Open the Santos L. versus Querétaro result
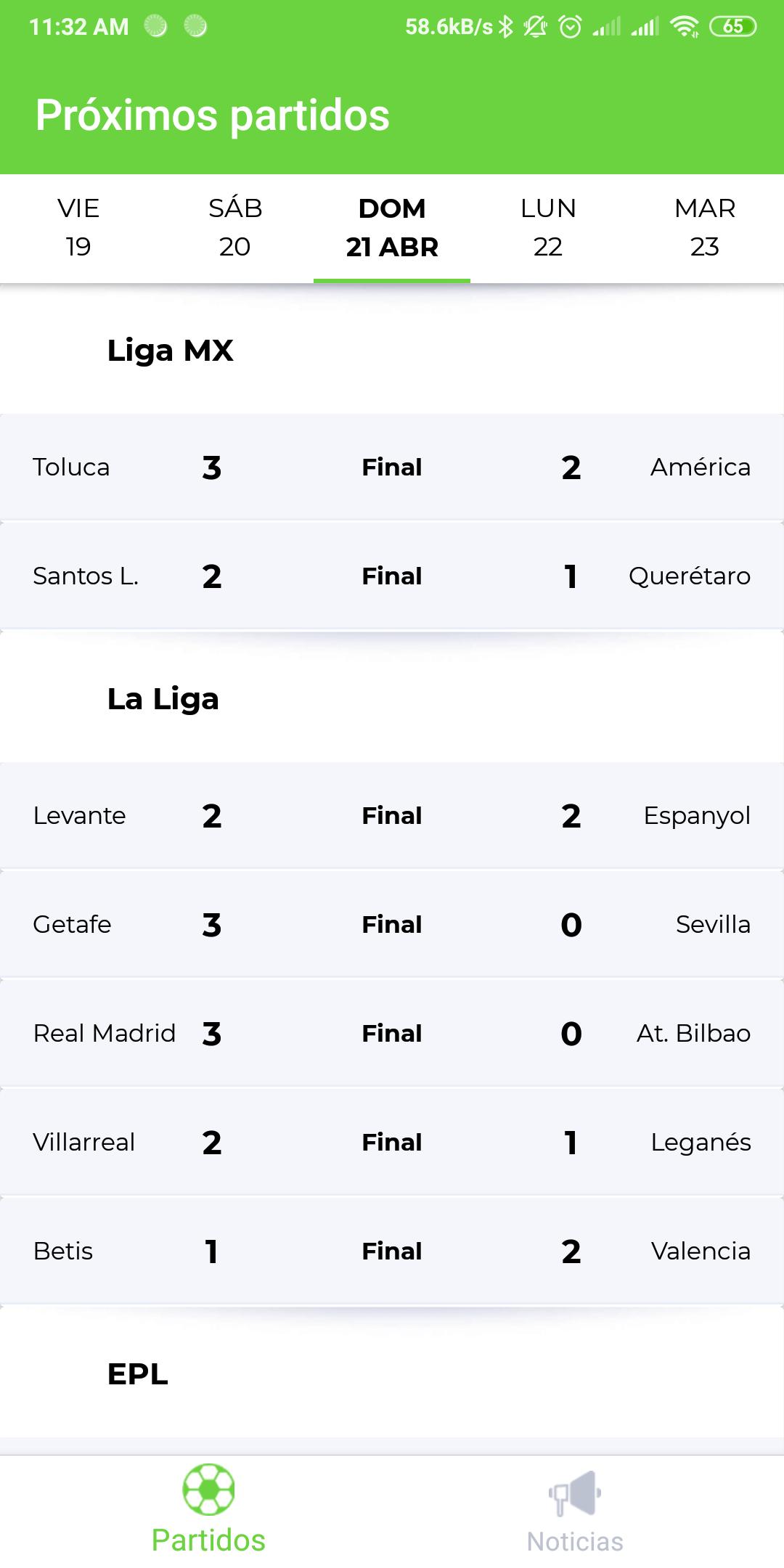Viewport: 784px width, 1568px height. pos(392,576)
